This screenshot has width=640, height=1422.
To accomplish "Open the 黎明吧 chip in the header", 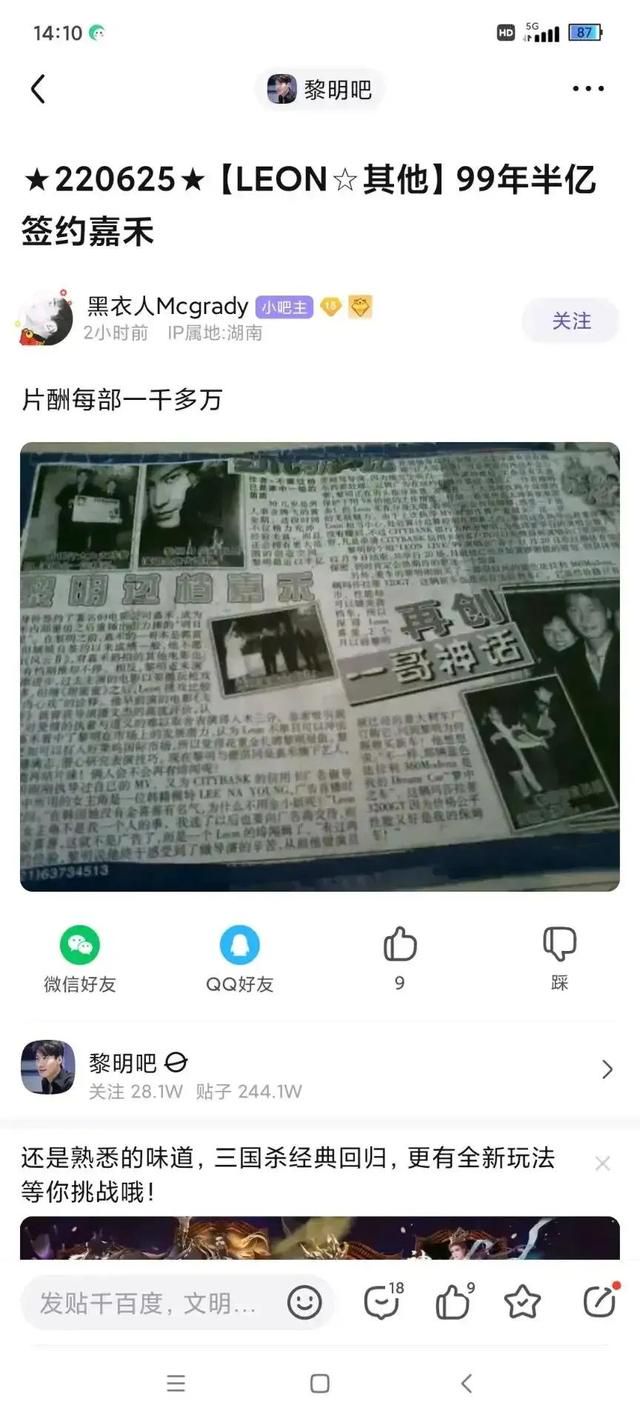I will point(320,89).
